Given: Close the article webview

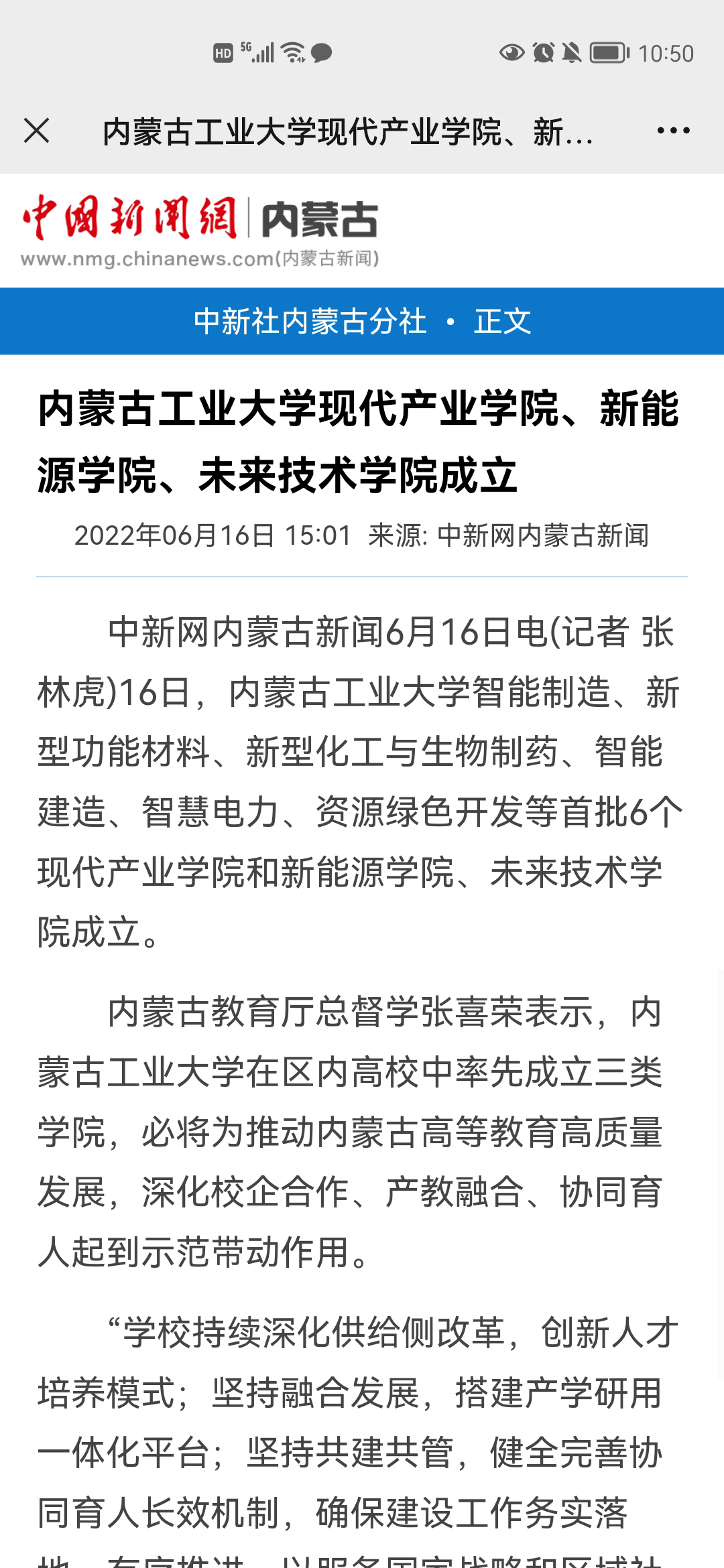Looking at the screenshot, I should (x=37, y=131).
